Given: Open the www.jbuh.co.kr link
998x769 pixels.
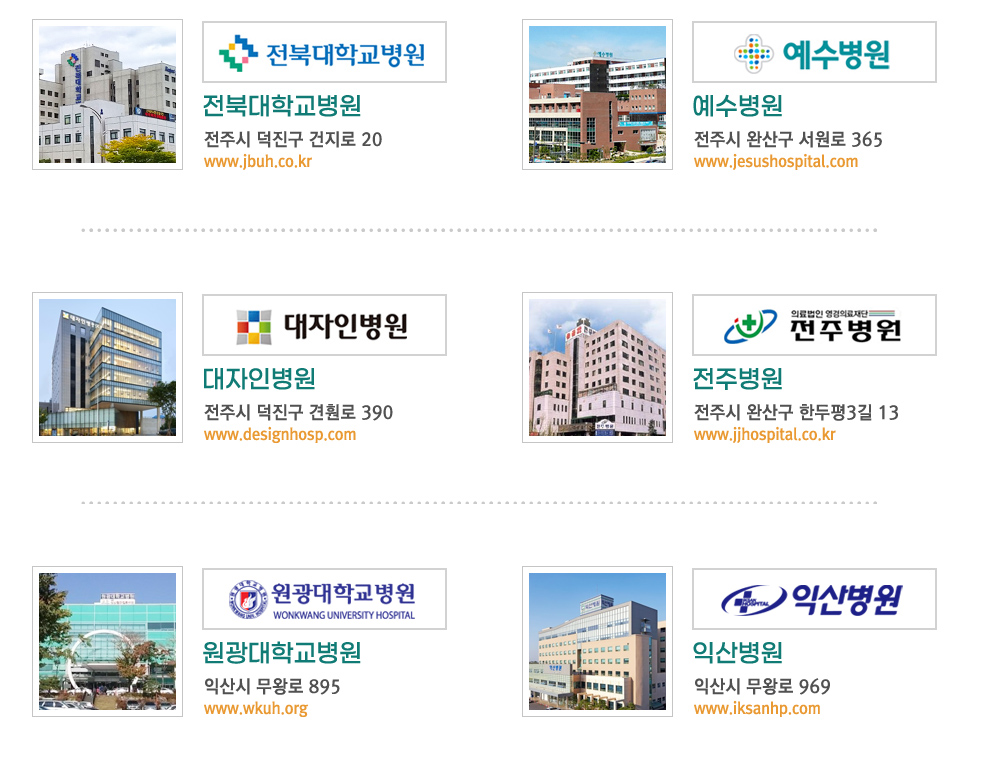Looking at the screenshot, I should pyautogui.click(x=258, y=161).
